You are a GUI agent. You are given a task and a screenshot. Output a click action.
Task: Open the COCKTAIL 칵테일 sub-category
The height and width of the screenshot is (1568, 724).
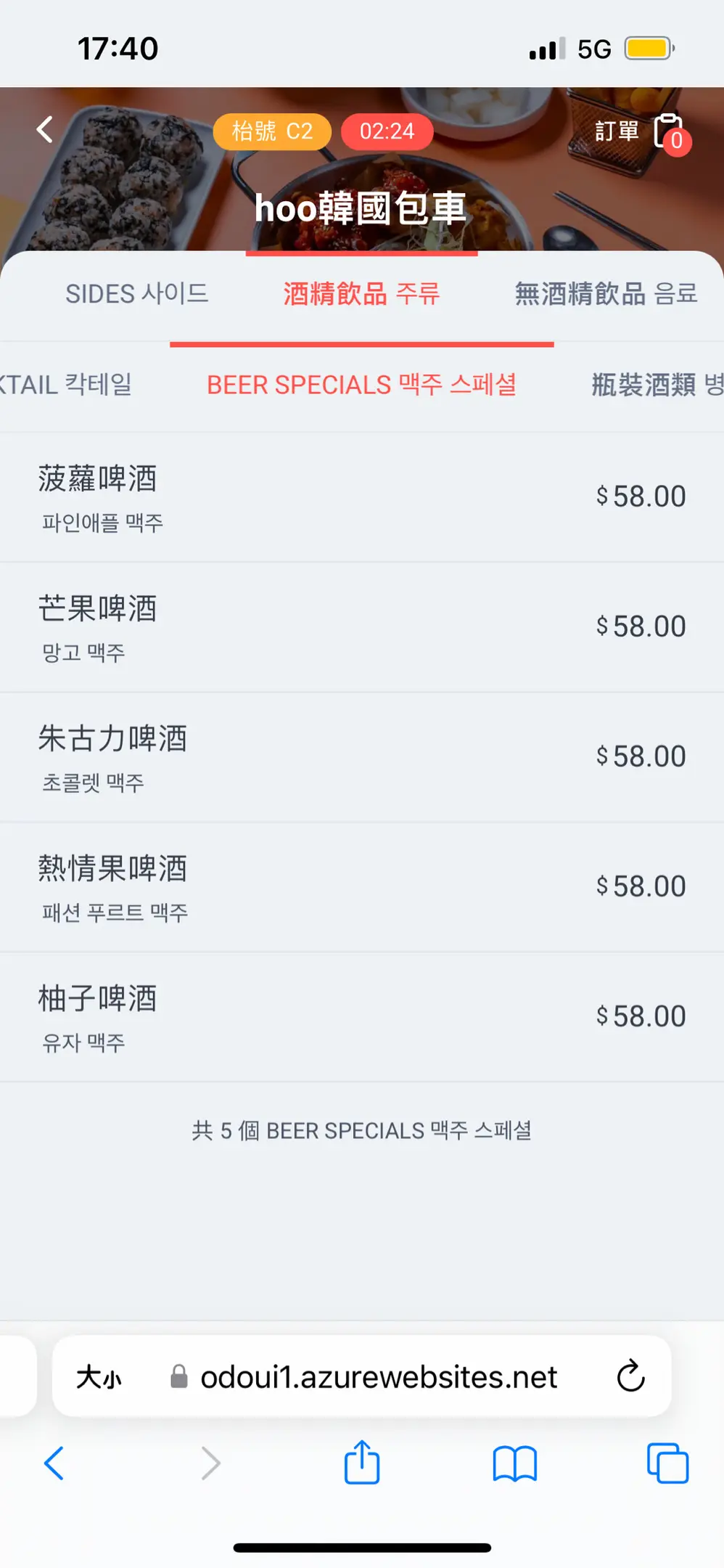tap(66, 384)
